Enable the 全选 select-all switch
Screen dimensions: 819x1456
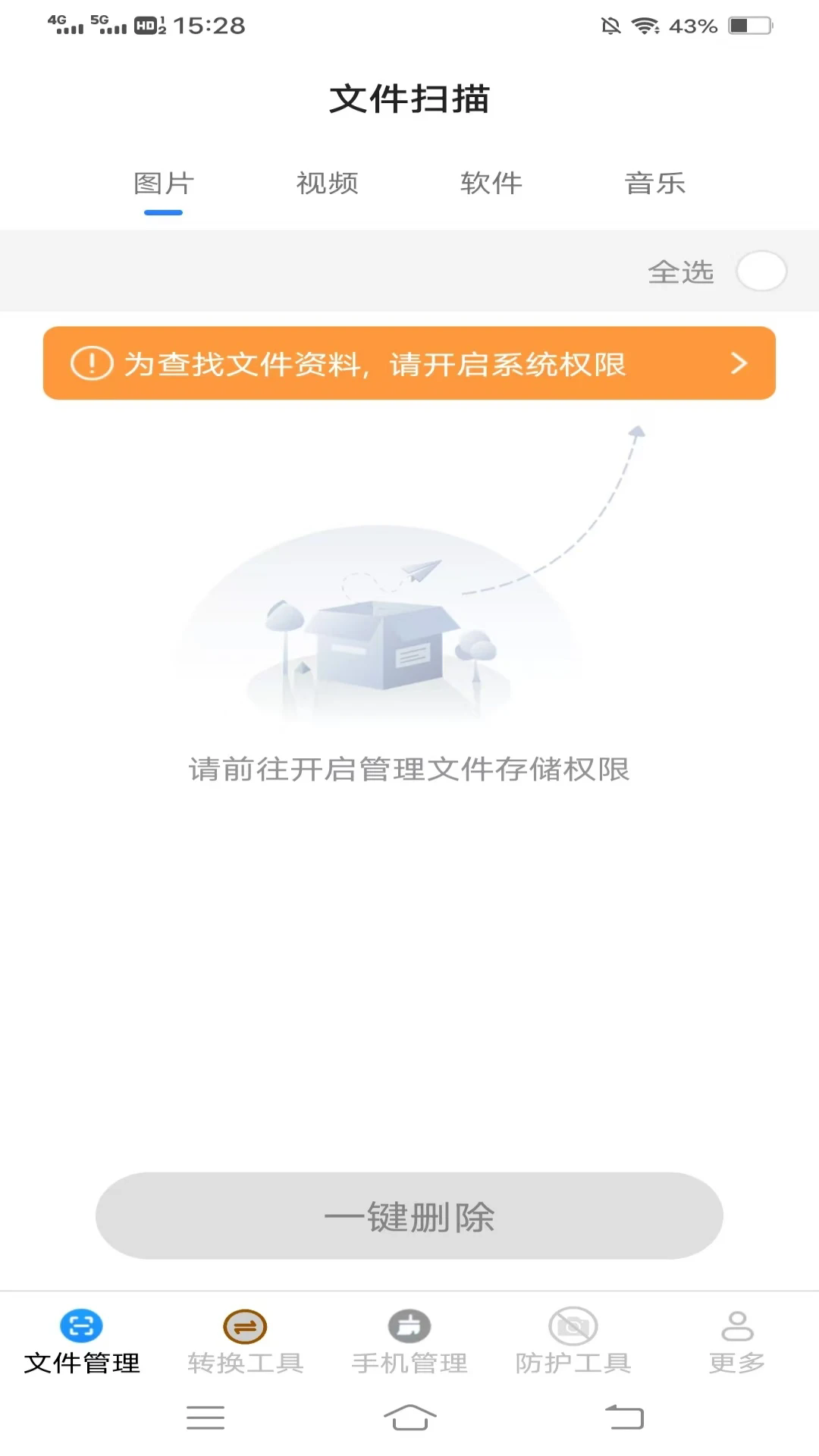(x=761, y=271)
